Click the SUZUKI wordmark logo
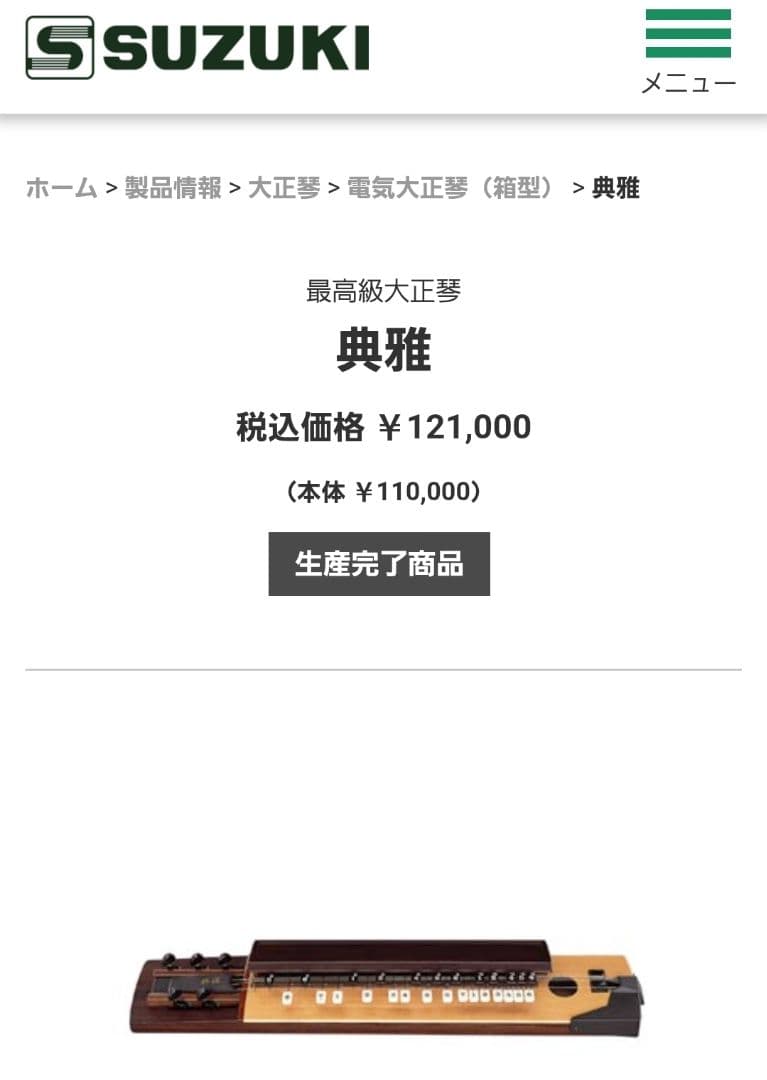This screenshot has height=1080, width=767. 235,47
